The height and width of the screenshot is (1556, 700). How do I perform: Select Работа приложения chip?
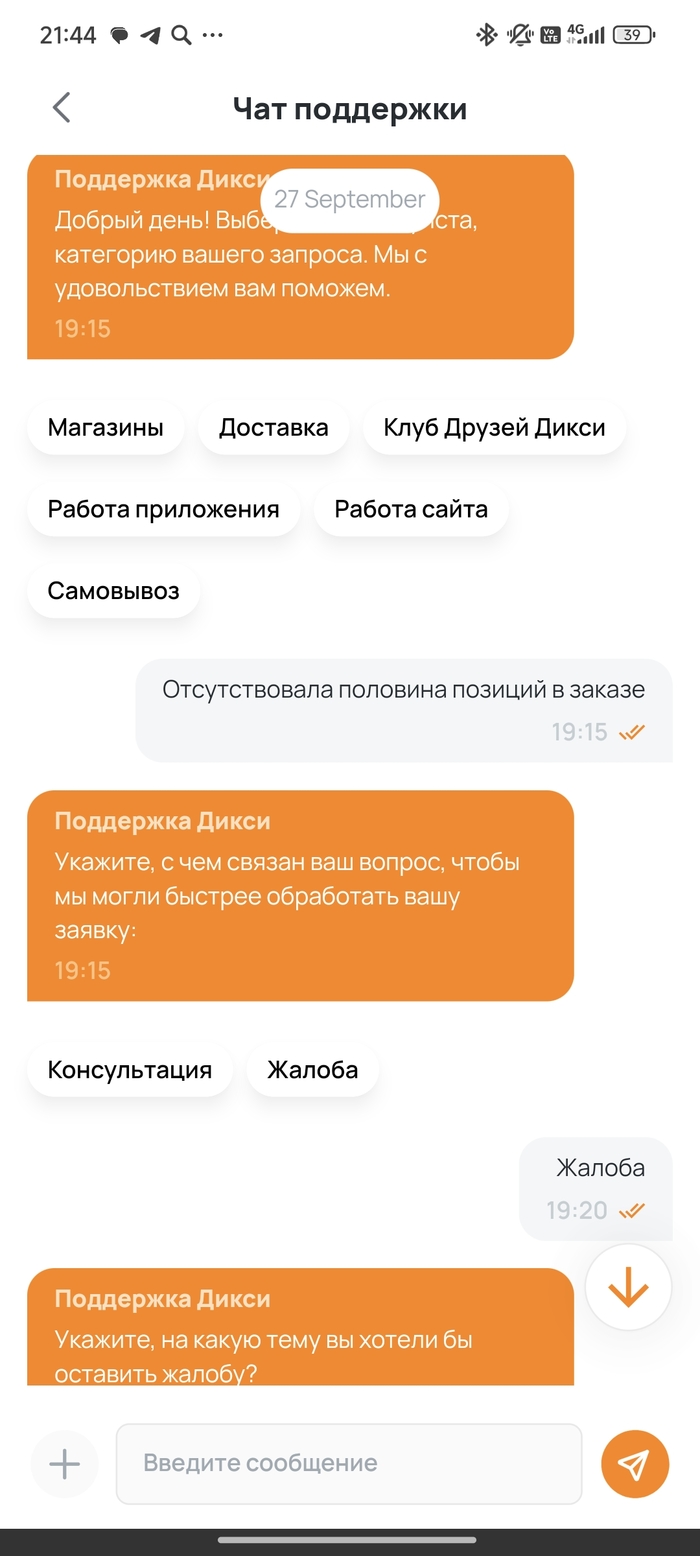pyautogui.click(x=163, y=509)
